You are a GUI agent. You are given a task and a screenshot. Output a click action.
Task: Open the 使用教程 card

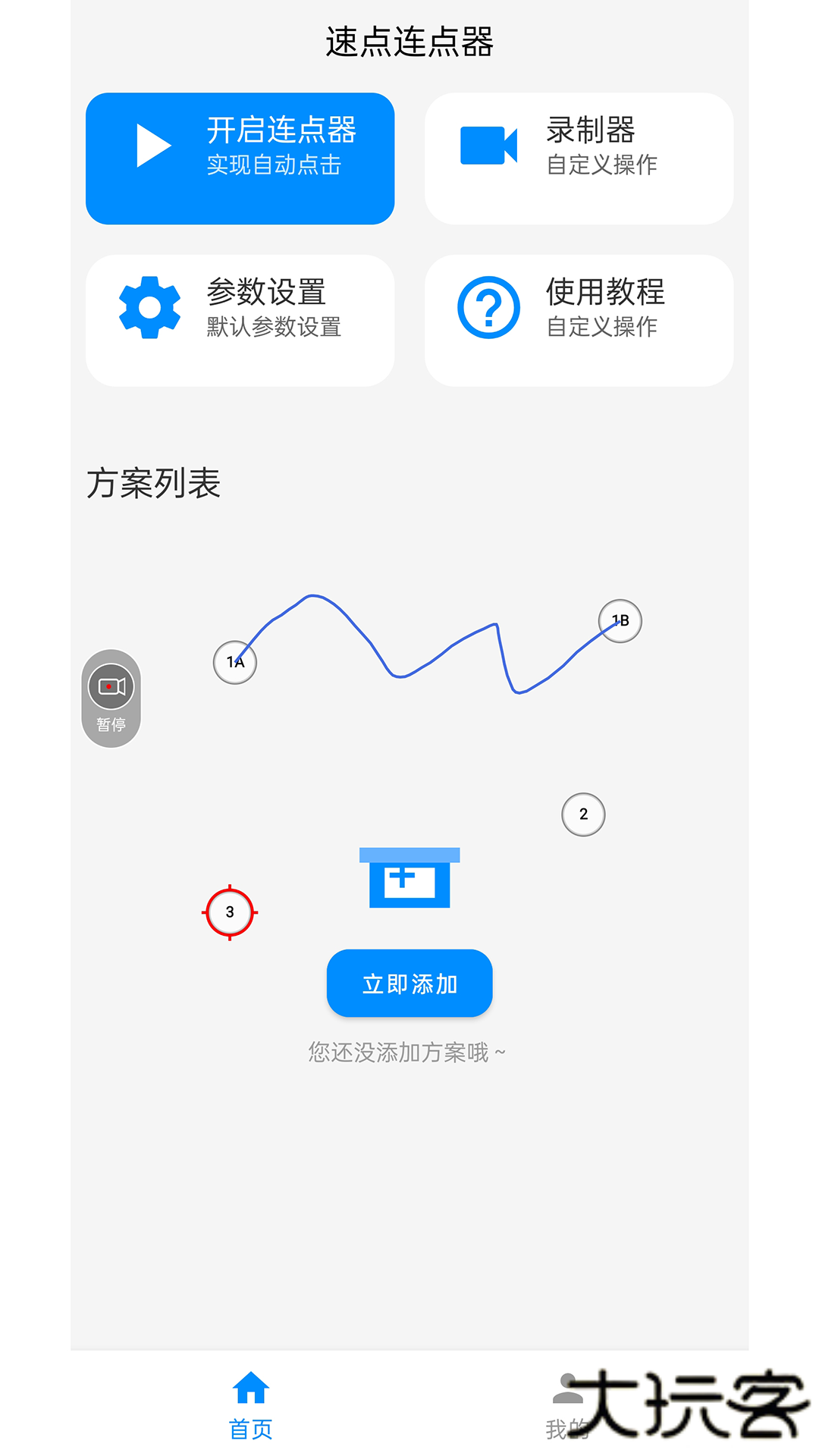coord(579,319)
